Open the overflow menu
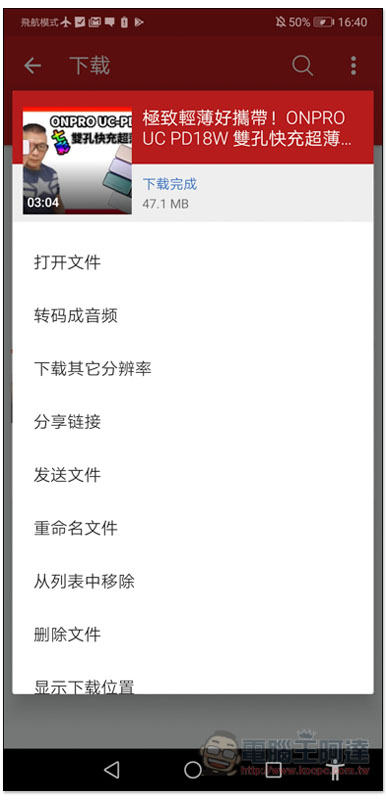Viewport: 386px width, 800px height. 353,66
